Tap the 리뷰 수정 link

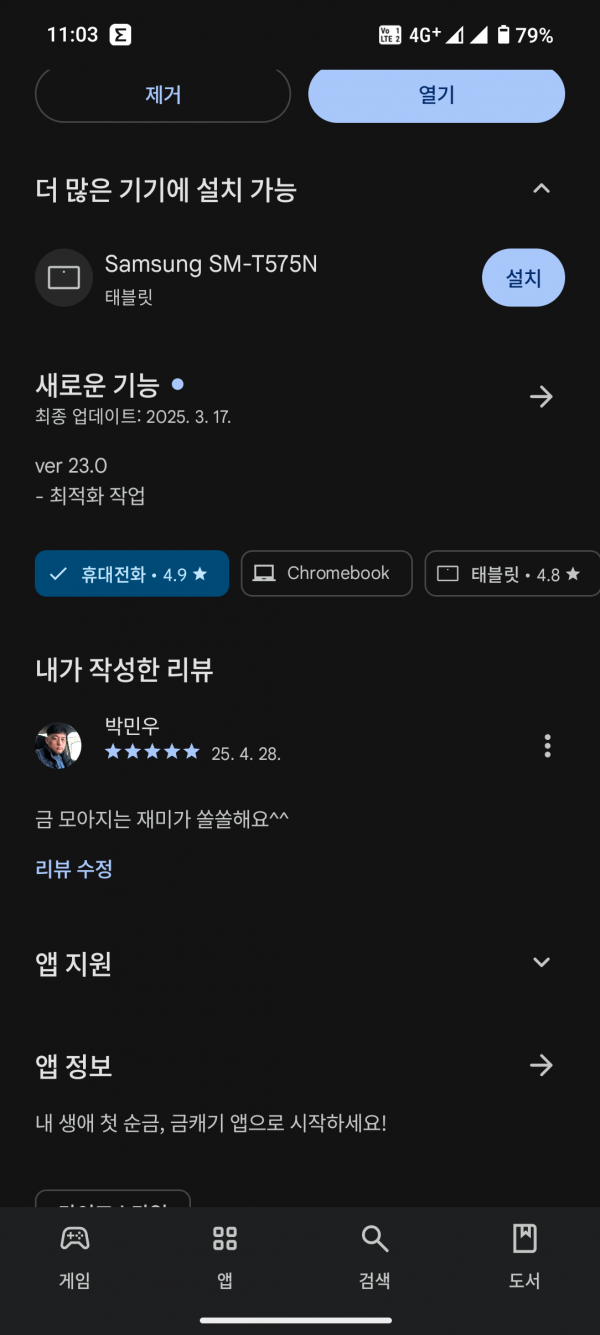[x=74, y=869]
